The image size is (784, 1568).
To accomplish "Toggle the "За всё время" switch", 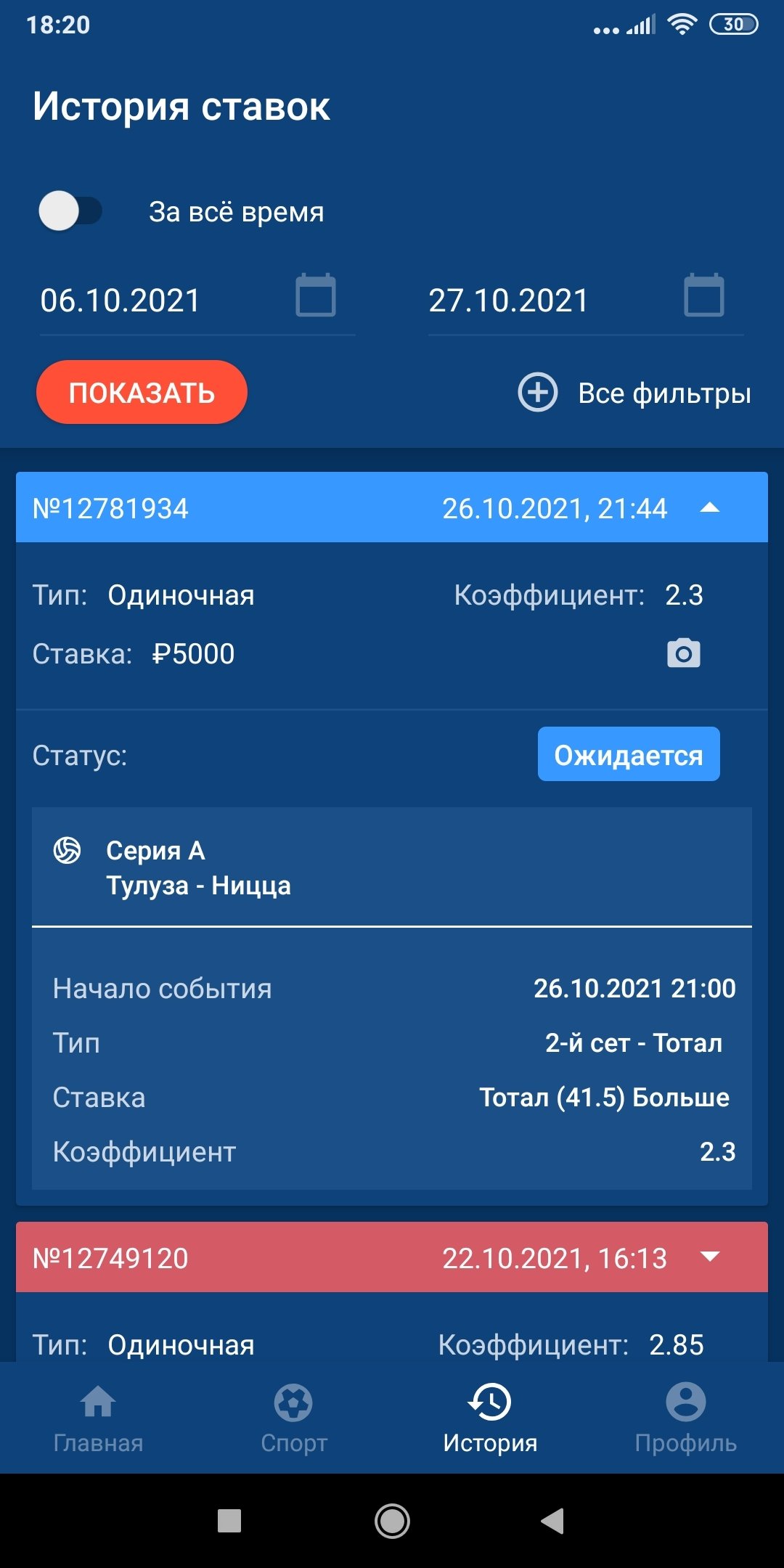I will pos(70,211).
